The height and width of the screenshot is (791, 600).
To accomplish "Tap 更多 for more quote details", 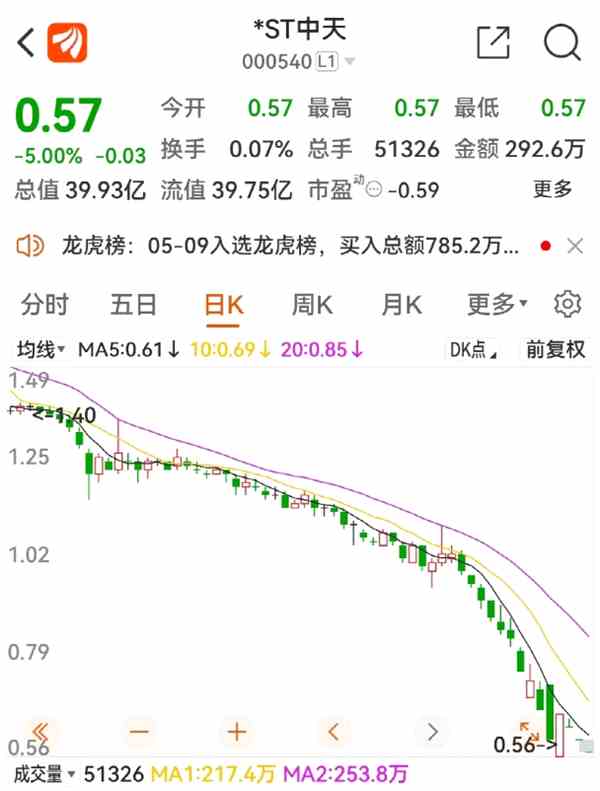I will click(x=553, y=188).
